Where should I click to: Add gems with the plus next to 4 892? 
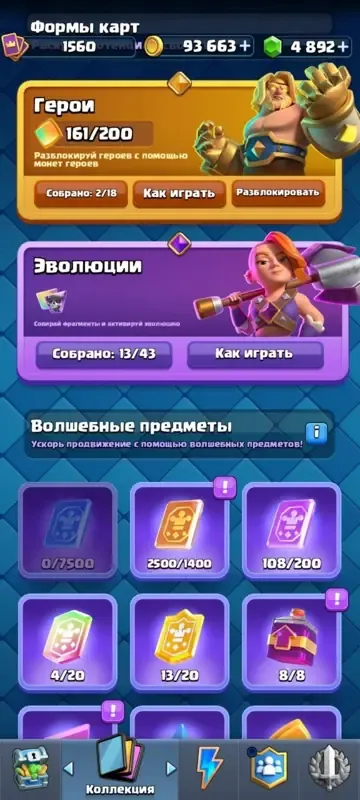coord(343,46)
